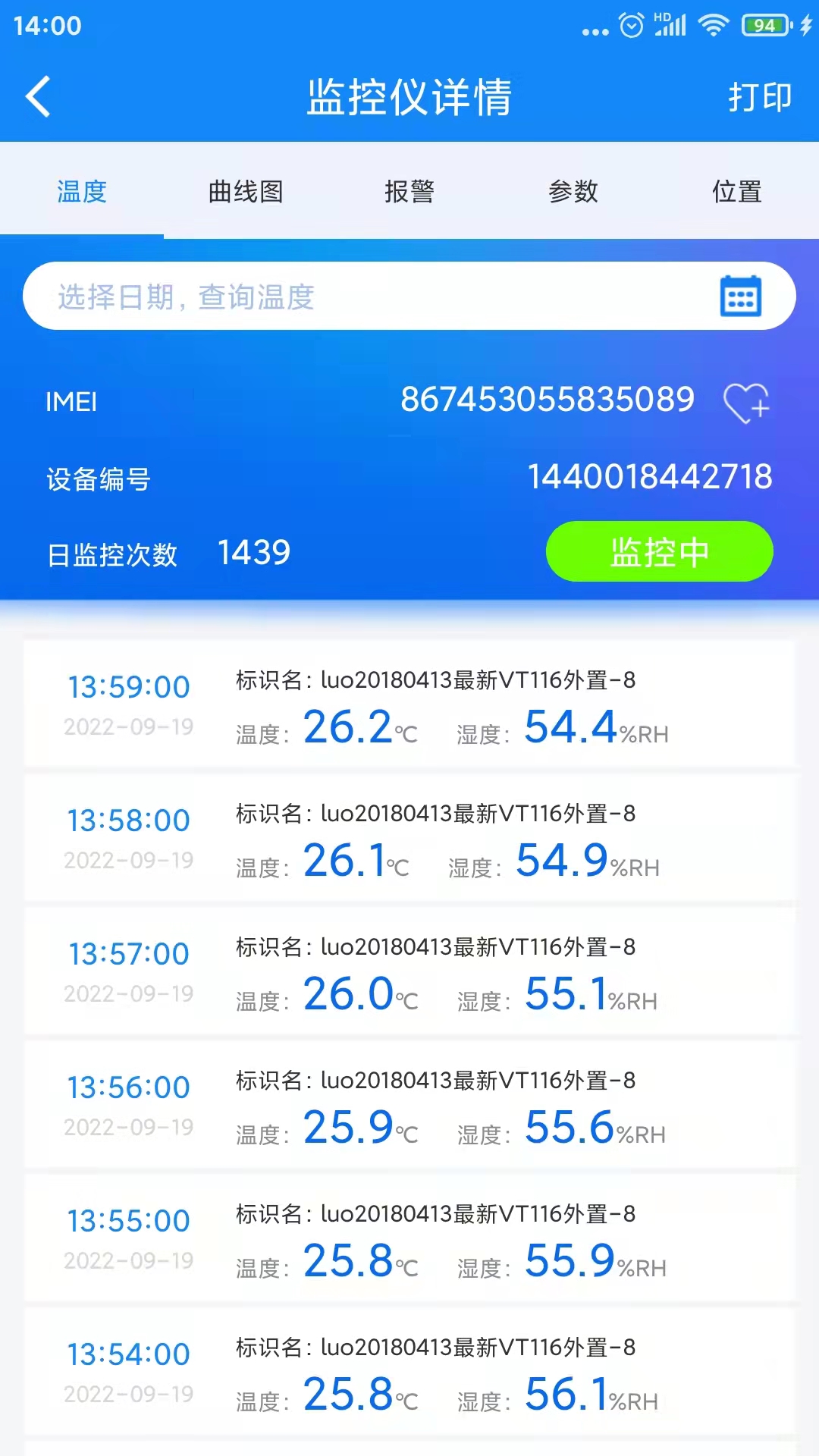Open the 13:57:00 record for details
The image size is (819, 1456).
[409, 973]
